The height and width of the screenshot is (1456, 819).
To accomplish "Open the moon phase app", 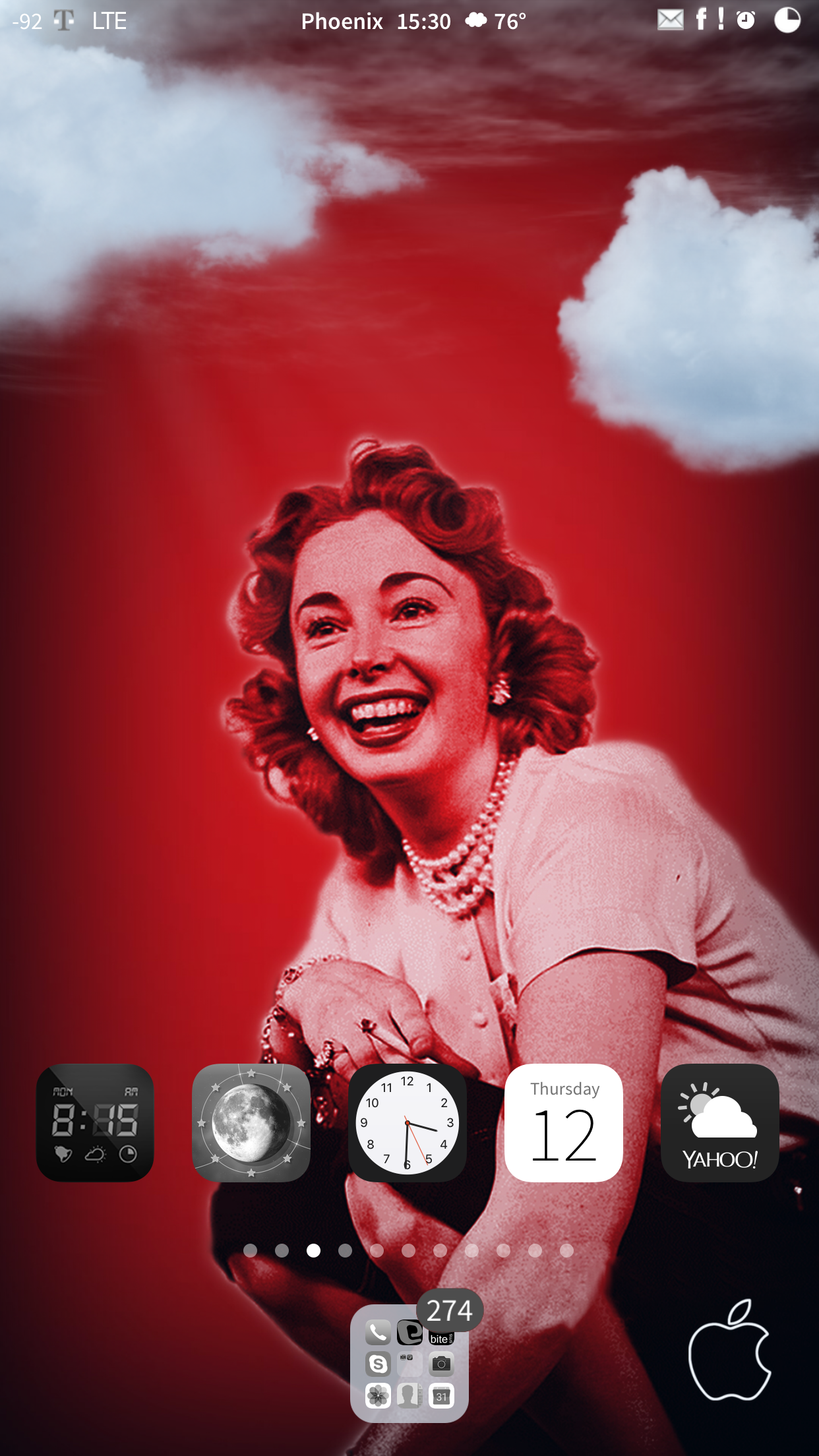I will [x=251, y=1122].
